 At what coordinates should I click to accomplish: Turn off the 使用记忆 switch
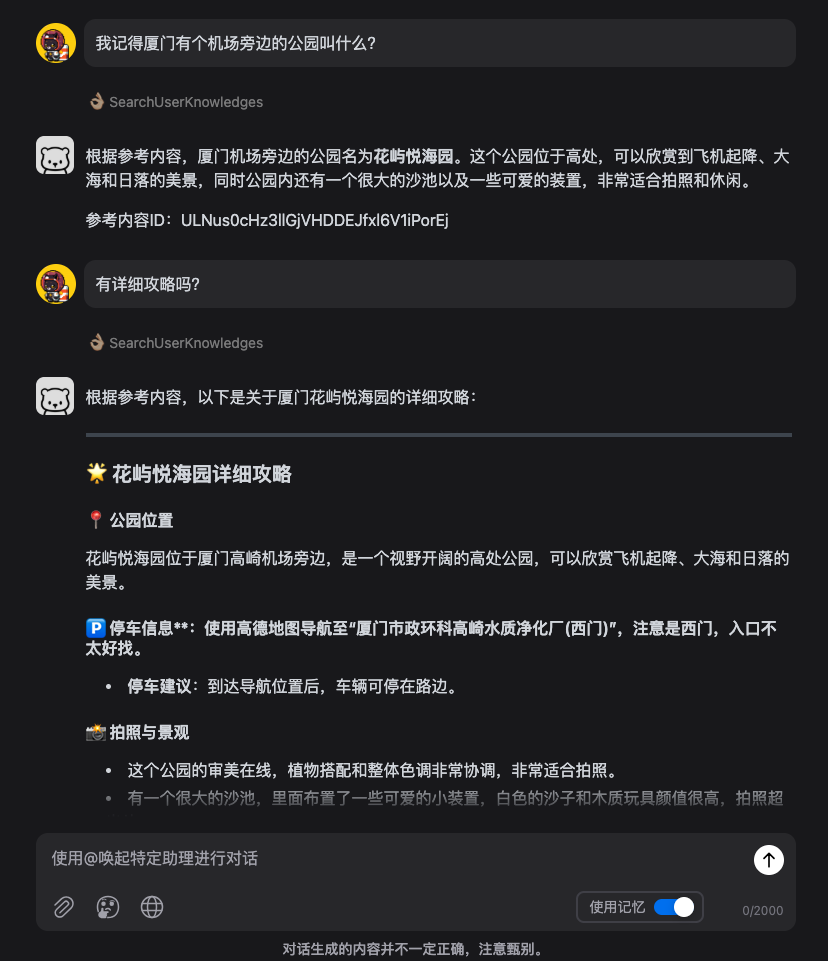[673, 907]
